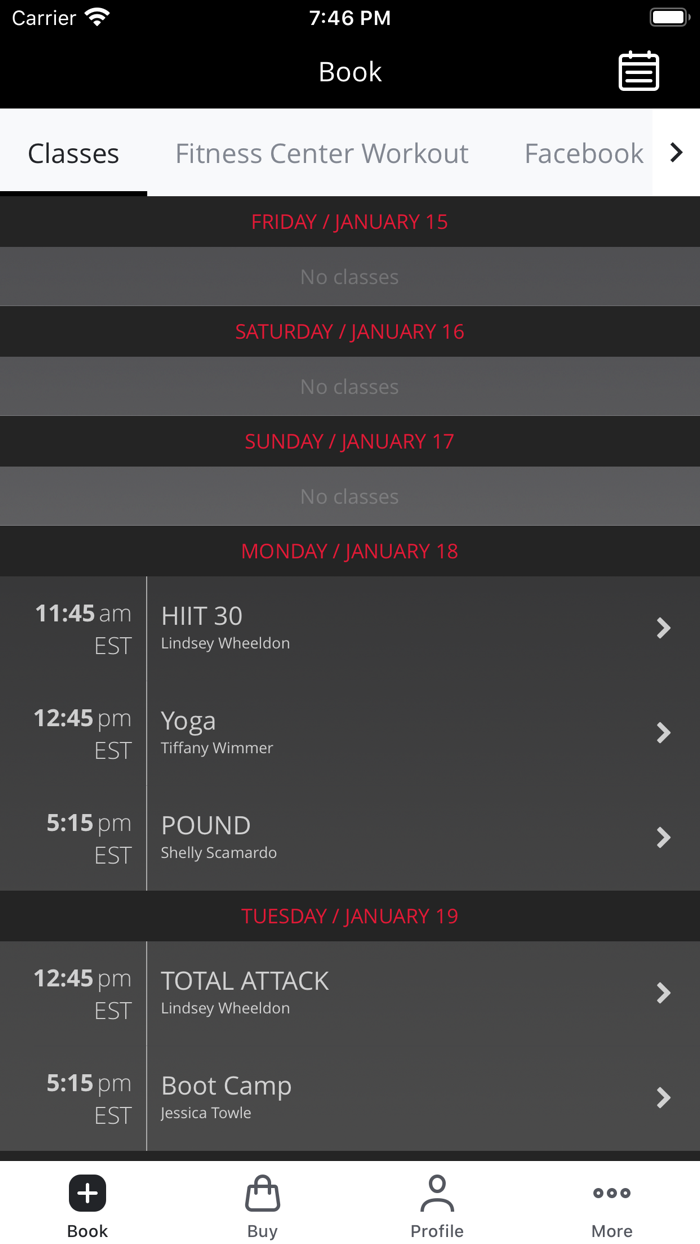Open the calendar icon in the header
Viewport: 700px width, 1244px height.
click(638, 72)
